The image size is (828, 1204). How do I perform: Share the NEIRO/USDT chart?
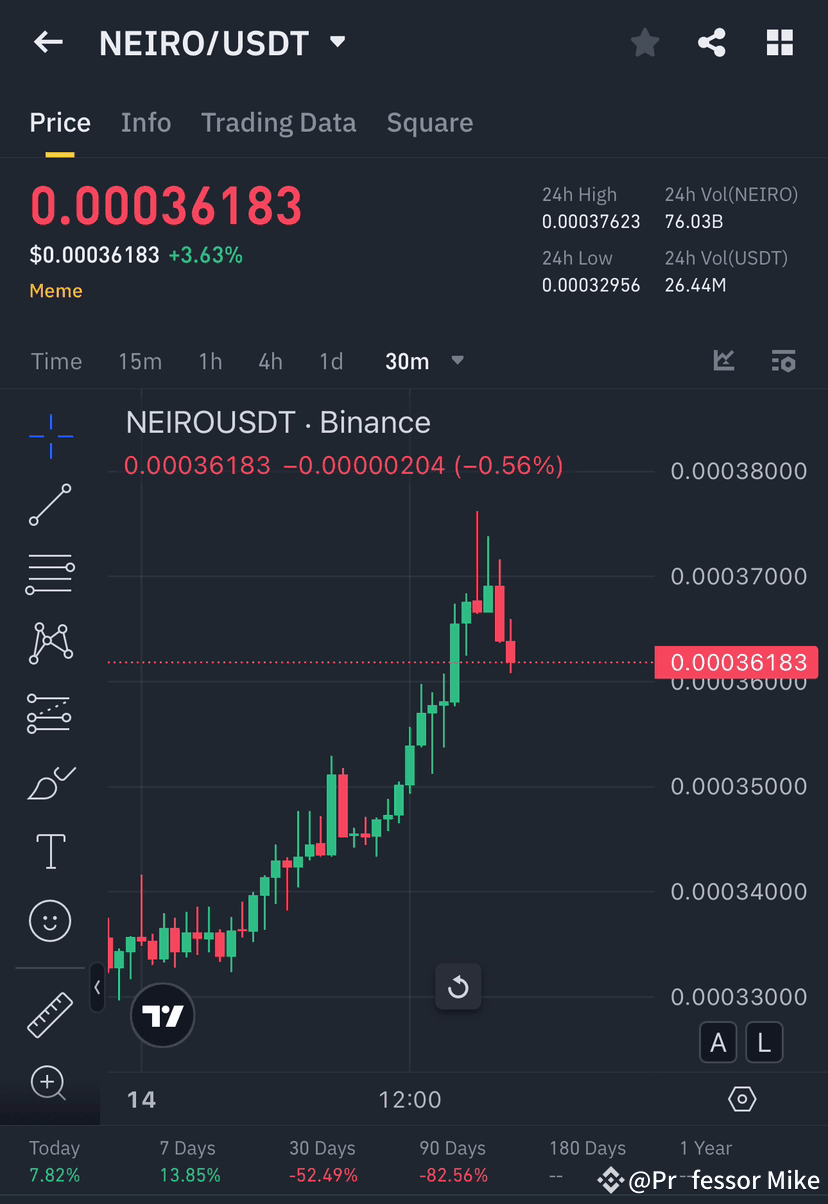tap(712, 42)
